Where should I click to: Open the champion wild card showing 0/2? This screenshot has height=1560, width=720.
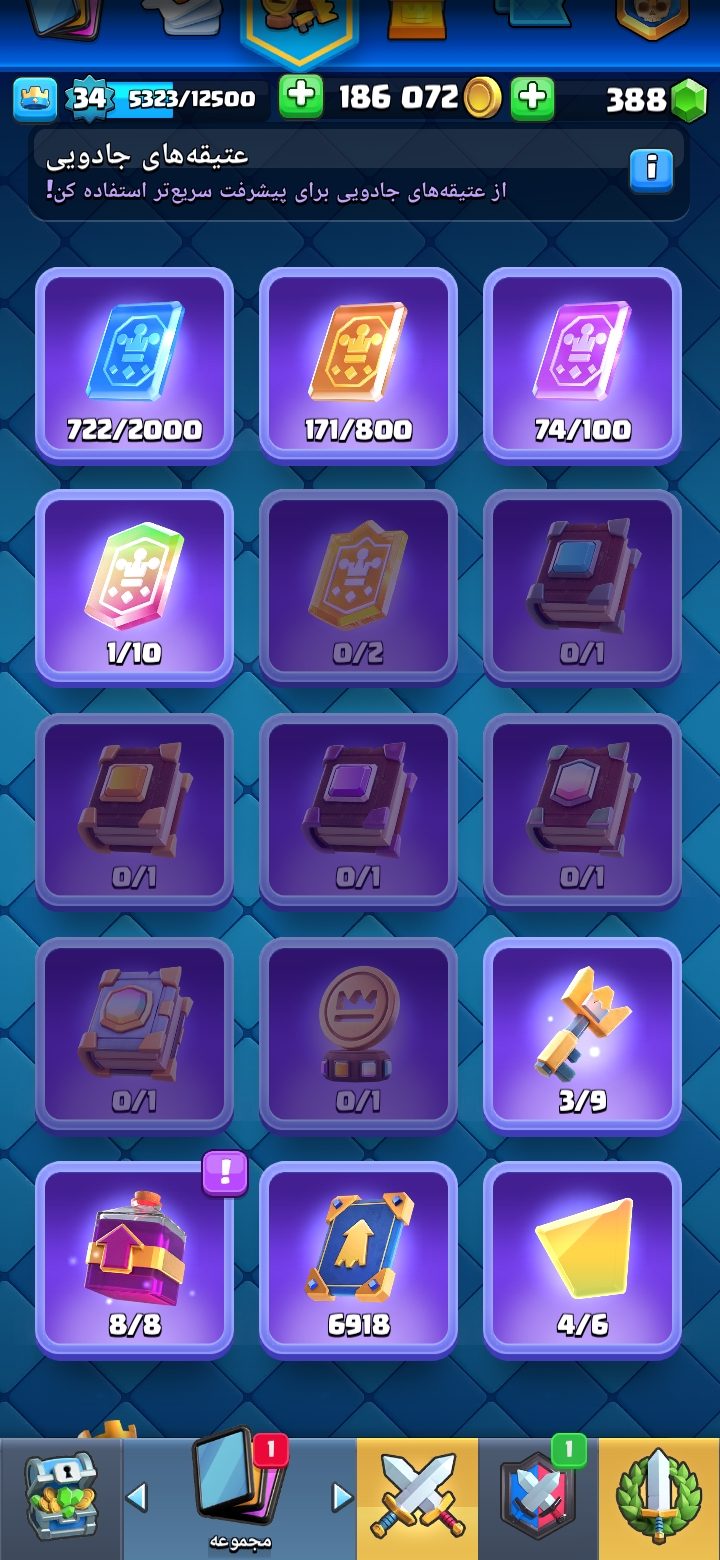pyautogui.click(x=358, y=588)
